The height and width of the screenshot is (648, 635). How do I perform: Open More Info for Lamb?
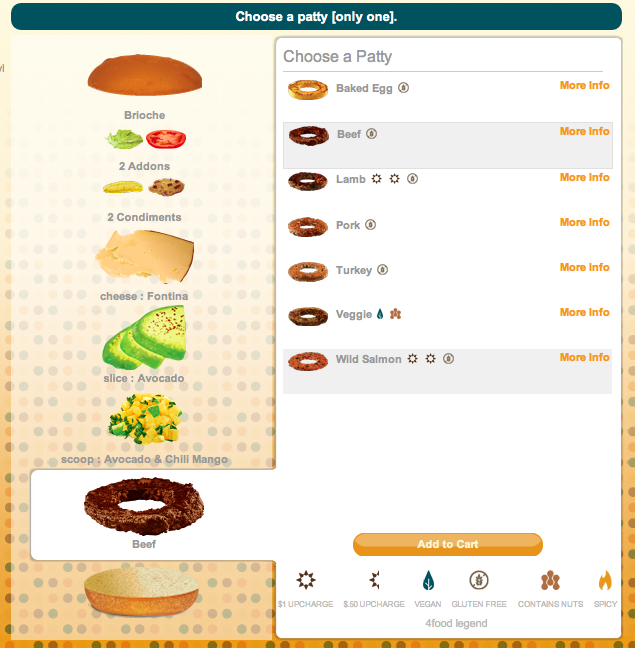(584, 178)
